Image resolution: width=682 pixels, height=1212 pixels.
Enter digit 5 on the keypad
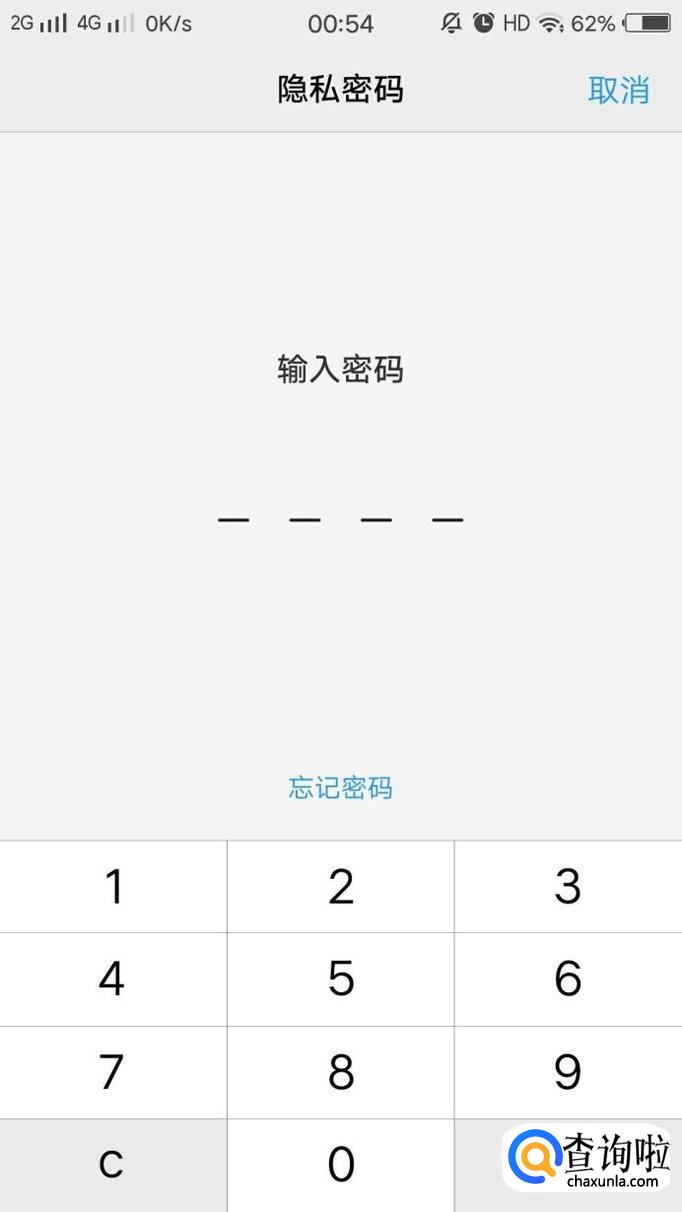(x=341, y=979)
